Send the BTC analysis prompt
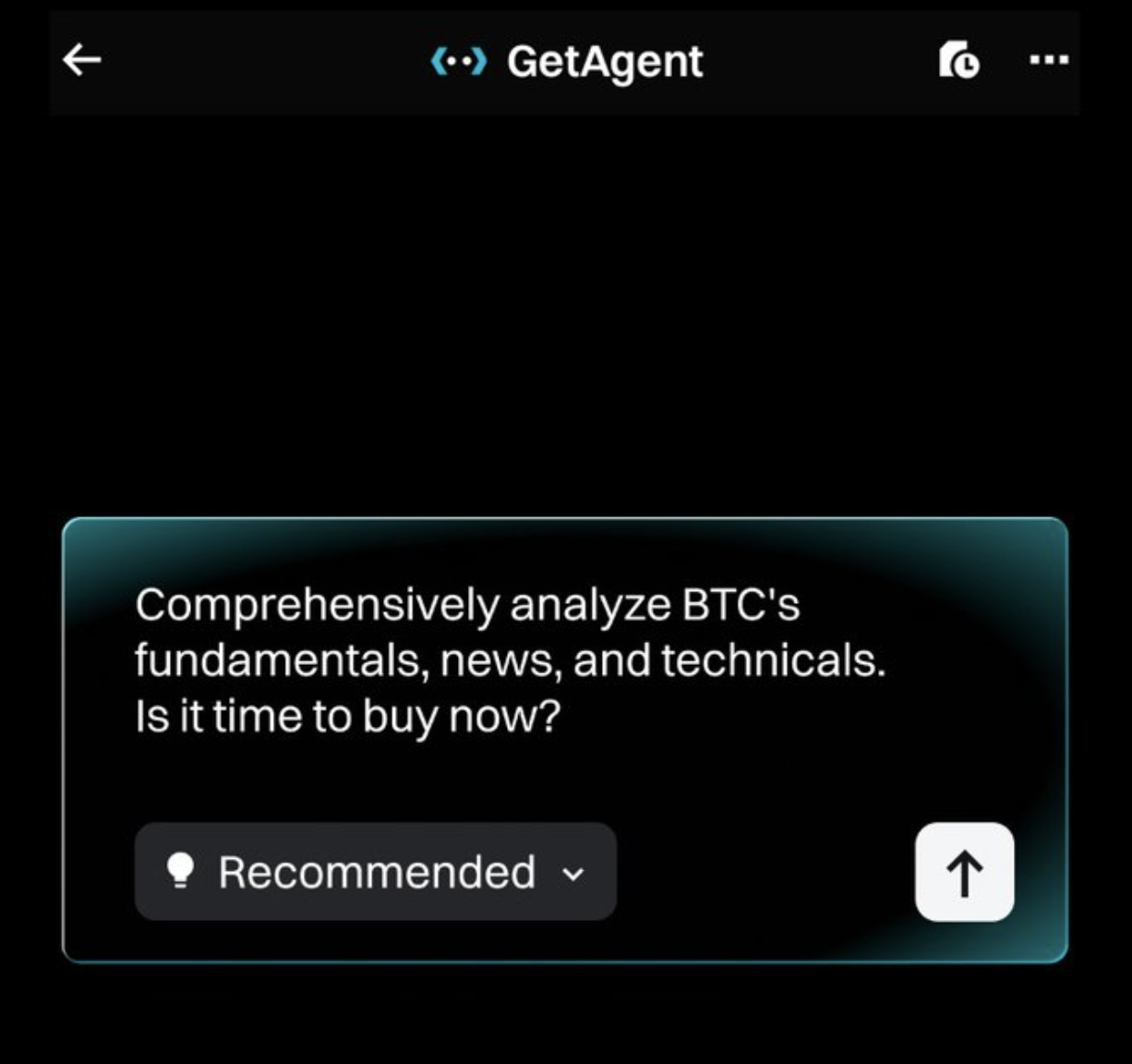1132x1064 pixels. (x=964, y=872)
